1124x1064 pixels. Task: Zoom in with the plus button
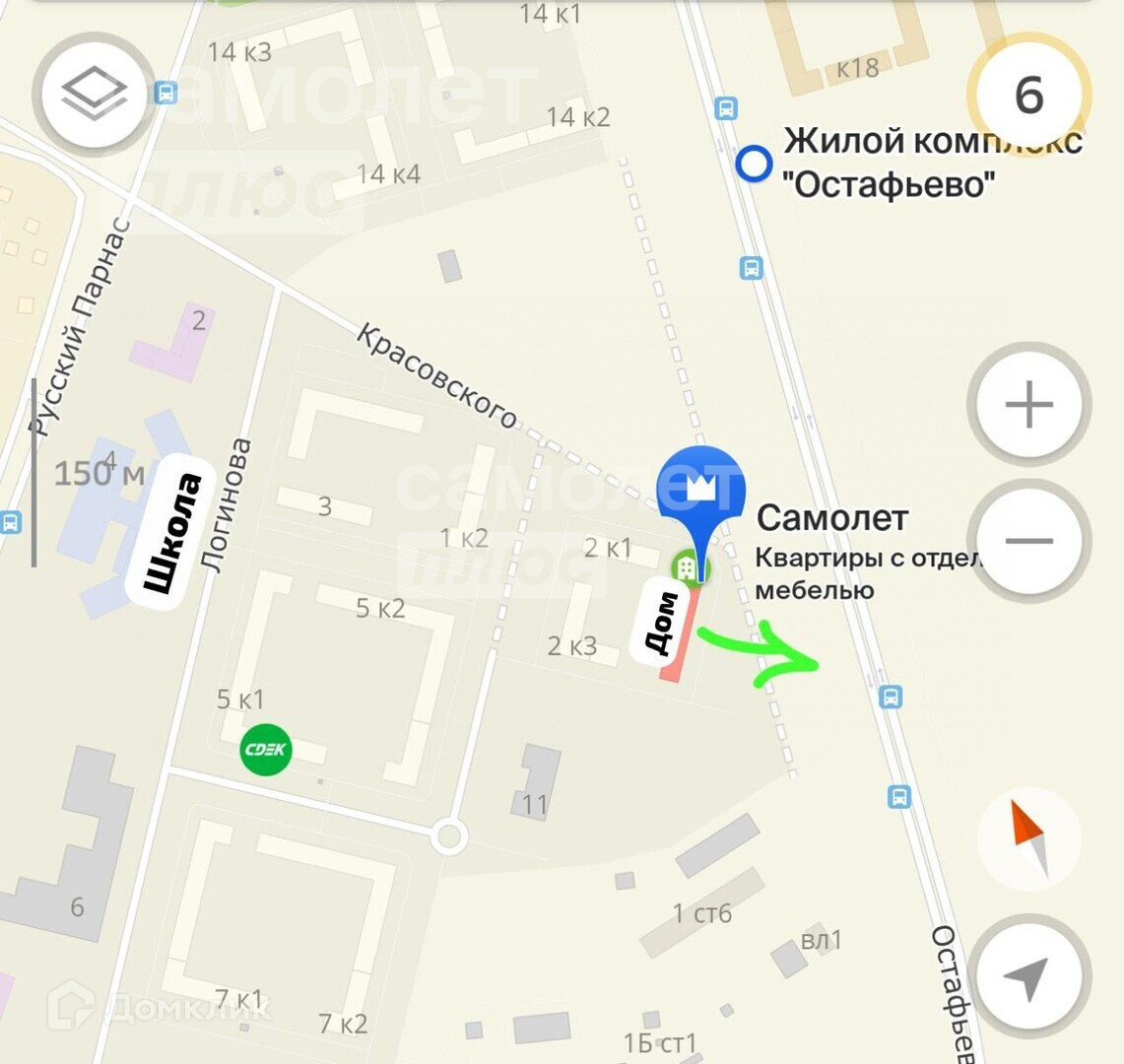point(1028,405)
